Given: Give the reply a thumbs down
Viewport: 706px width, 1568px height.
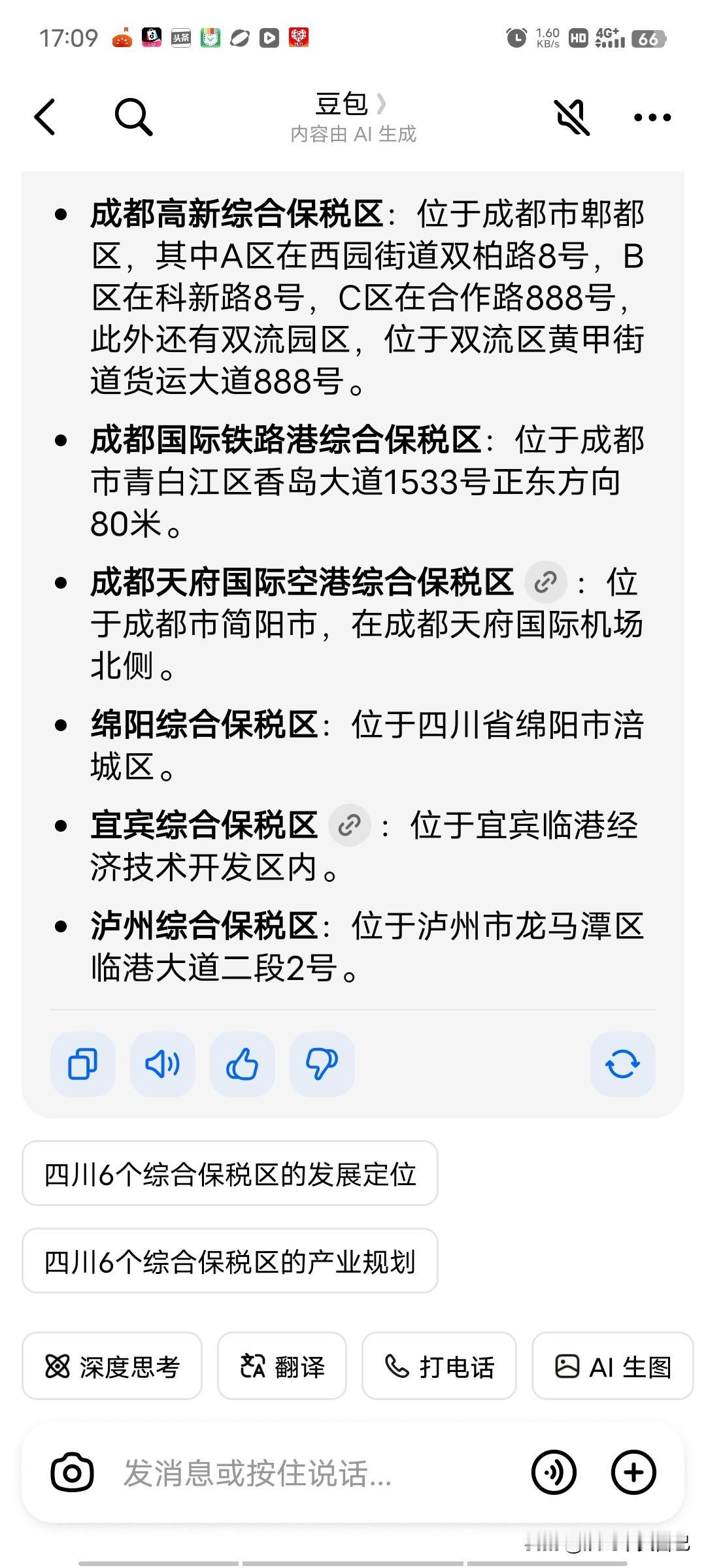Looking at the screenshot, I should tap(322, 1063).
